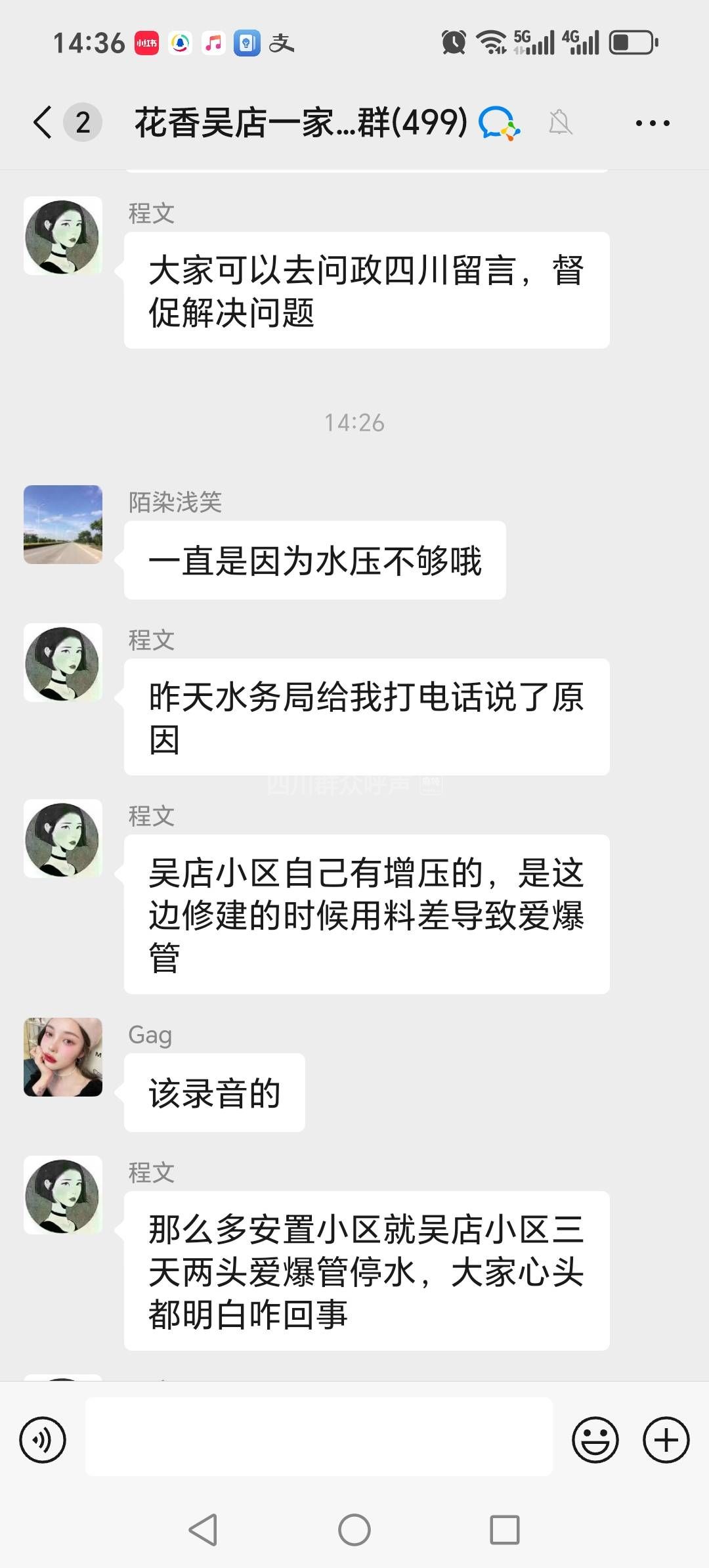Open 陌染浅笑's profile avatar
709x1568 pixels.
click(63, 525)
